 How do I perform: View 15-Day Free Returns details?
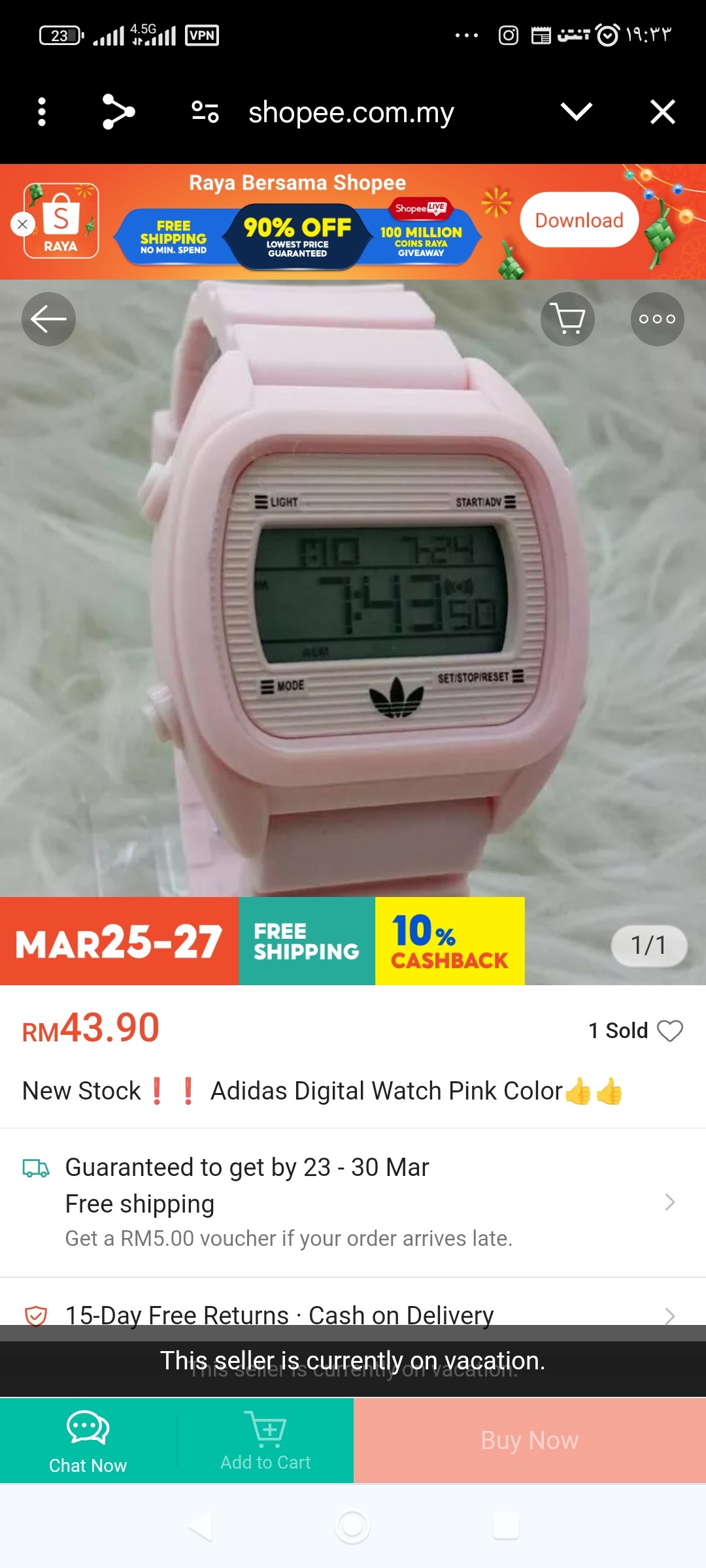[x=353, y=1315]
